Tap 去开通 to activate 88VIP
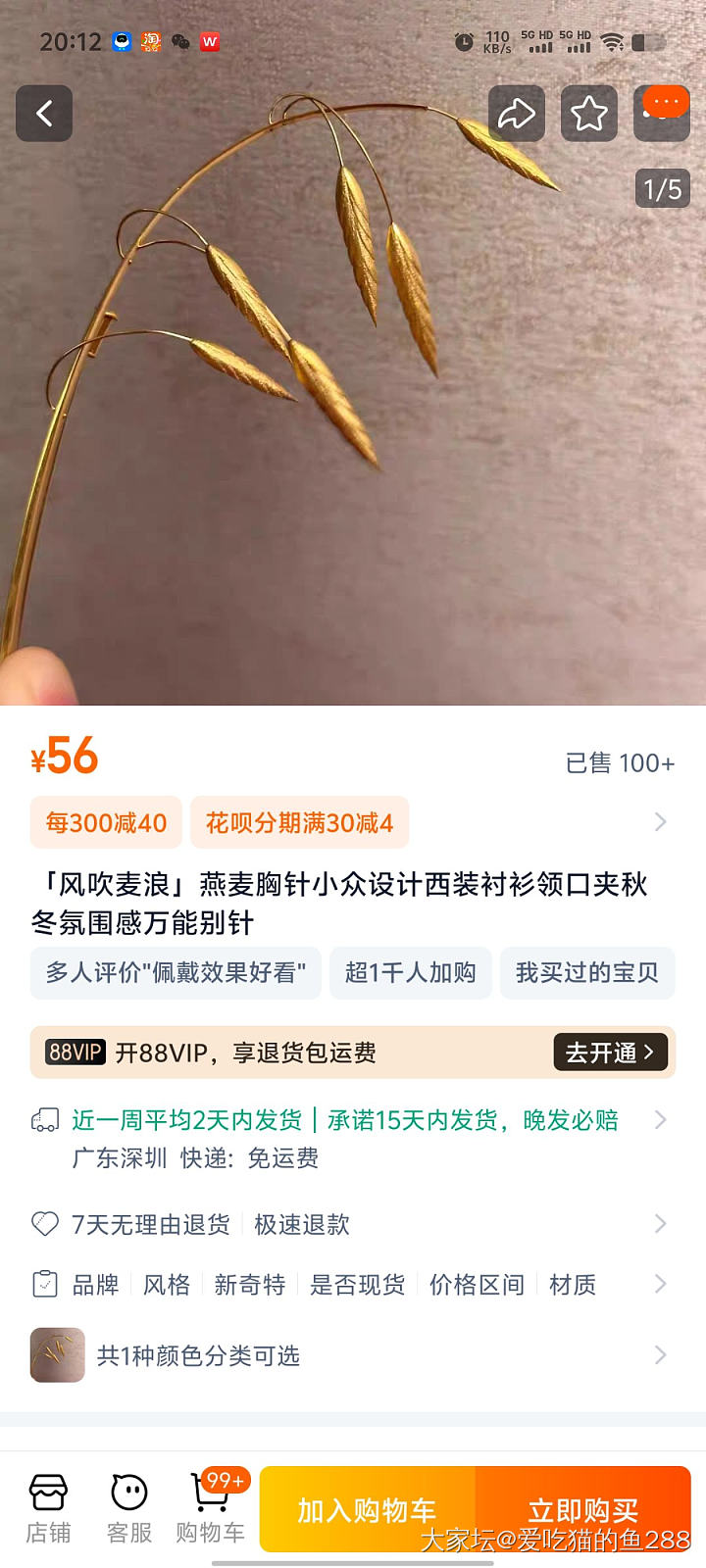This screenshot has width=706, height=1568. point(609,1053)
